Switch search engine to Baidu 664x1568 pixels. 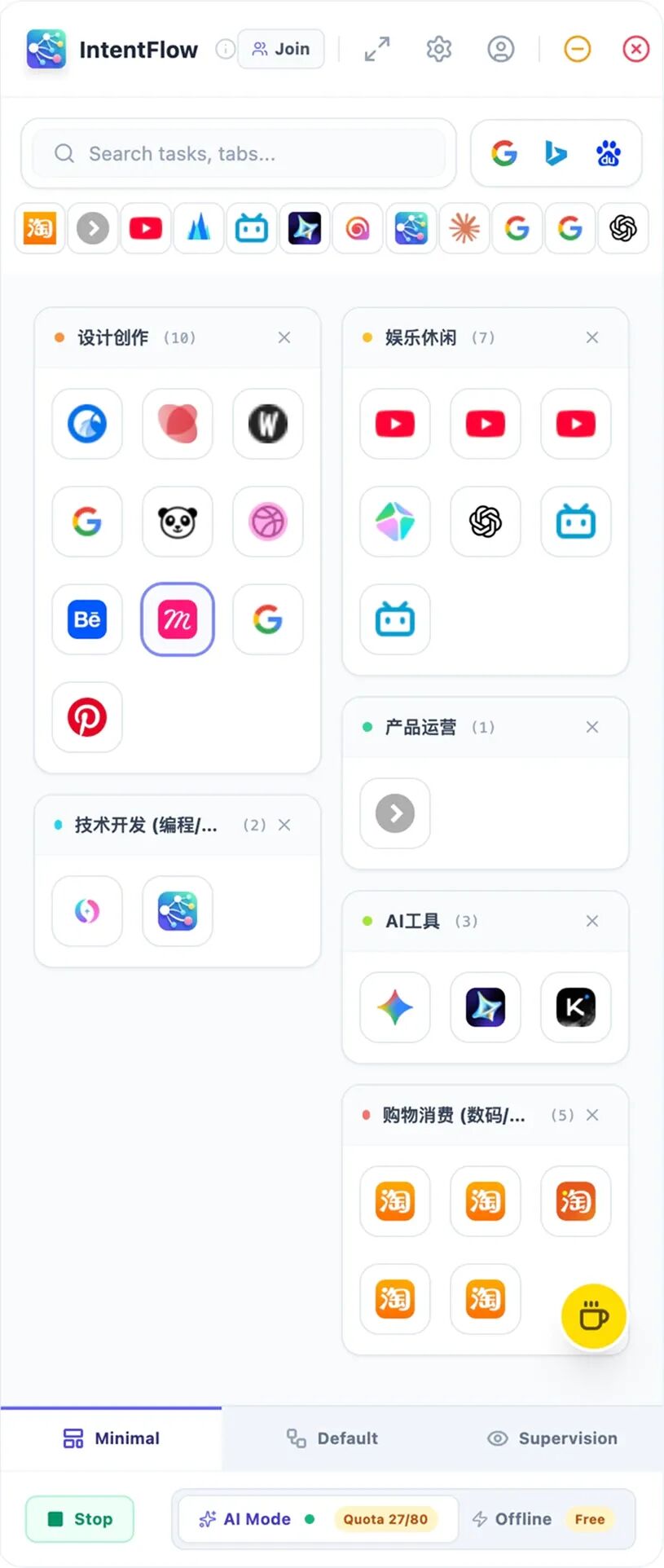pos(607,152)
